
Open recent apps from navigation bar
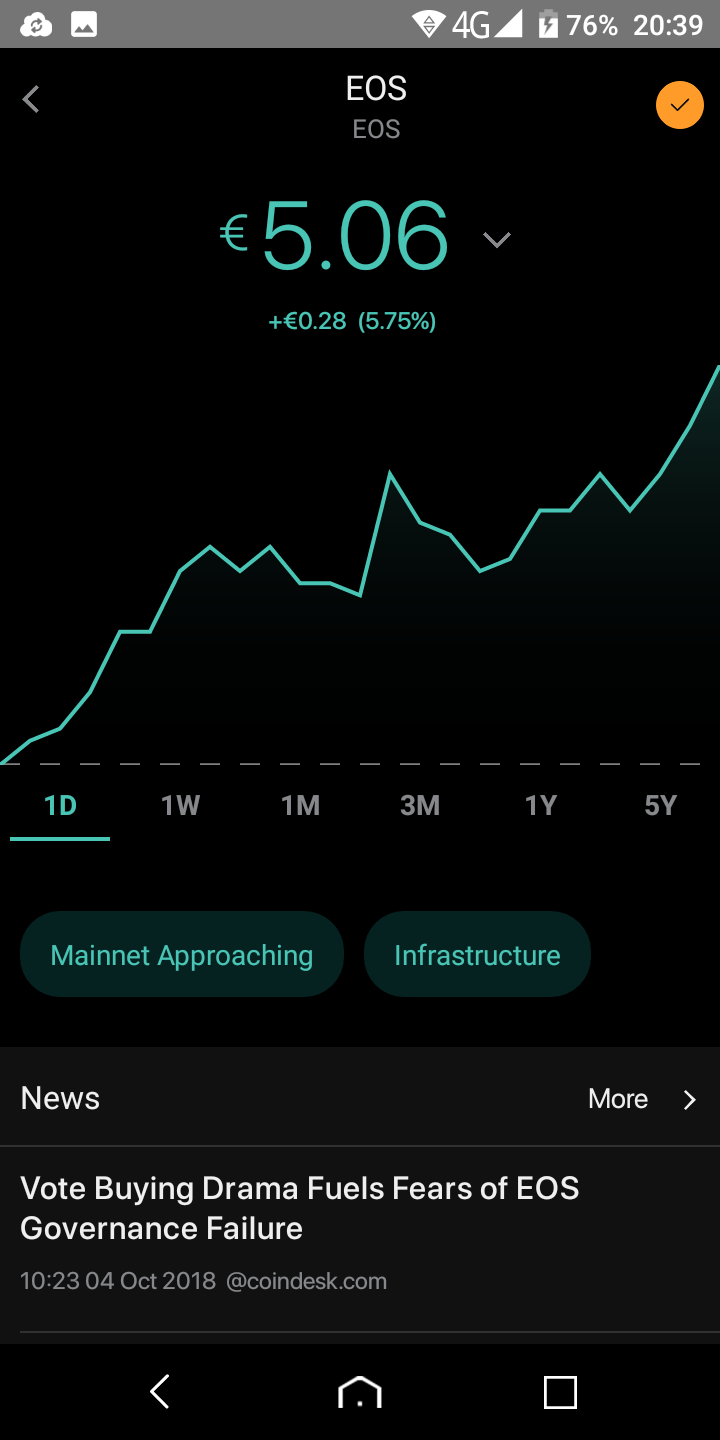click(x=560, y=1392)
